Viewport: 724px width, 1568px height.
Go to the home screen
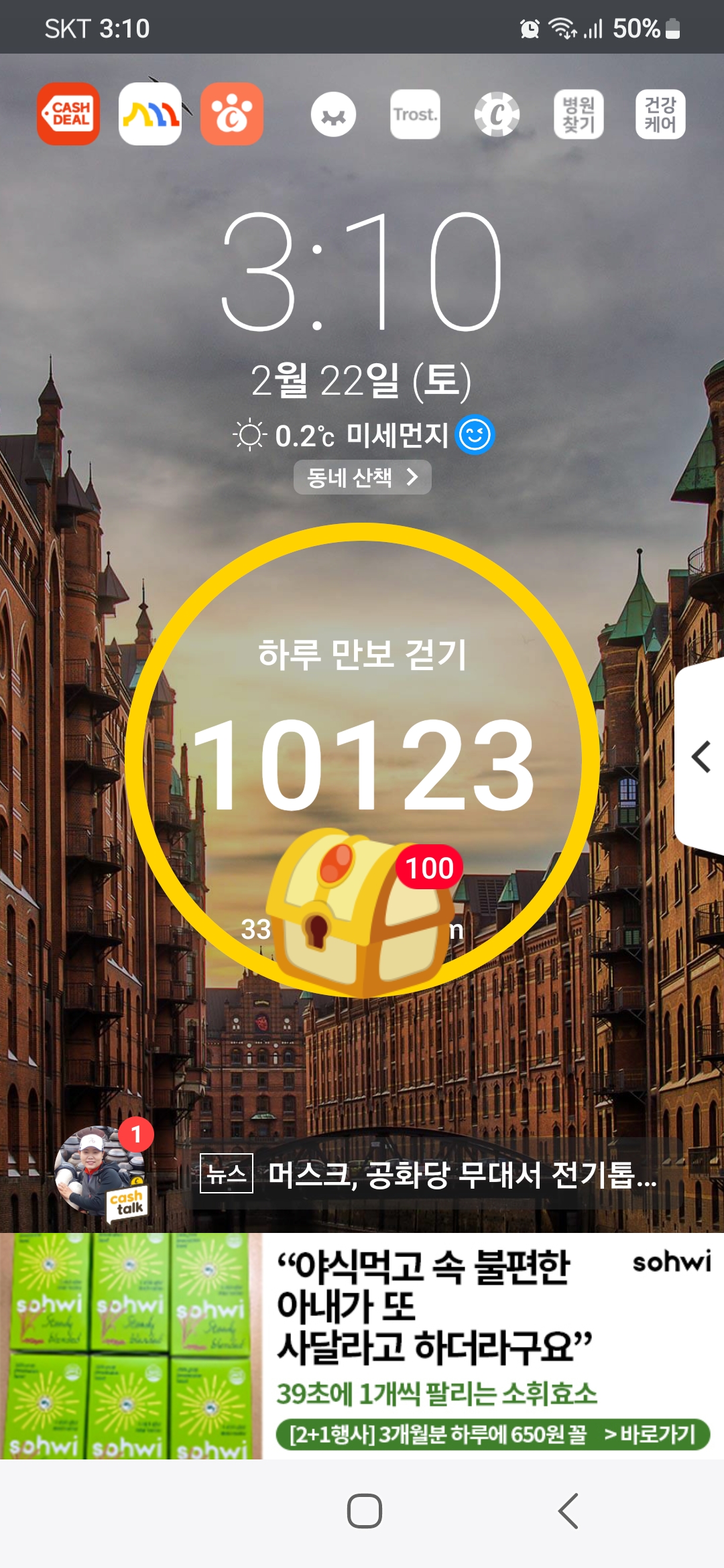click(364, 1511)
